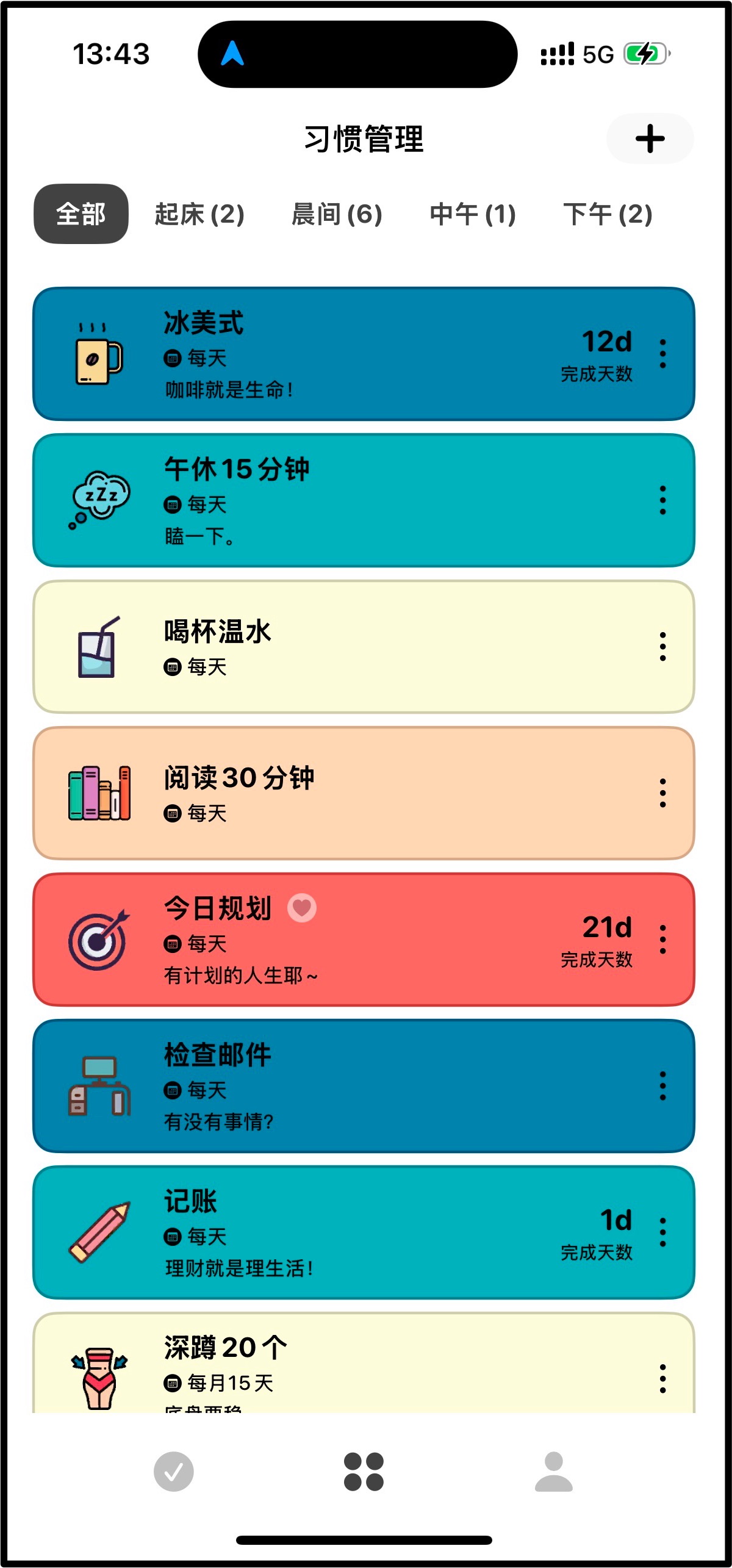Switch to the 起床 (2) tab
This screenshot has height=1568, width=732.
199,214
